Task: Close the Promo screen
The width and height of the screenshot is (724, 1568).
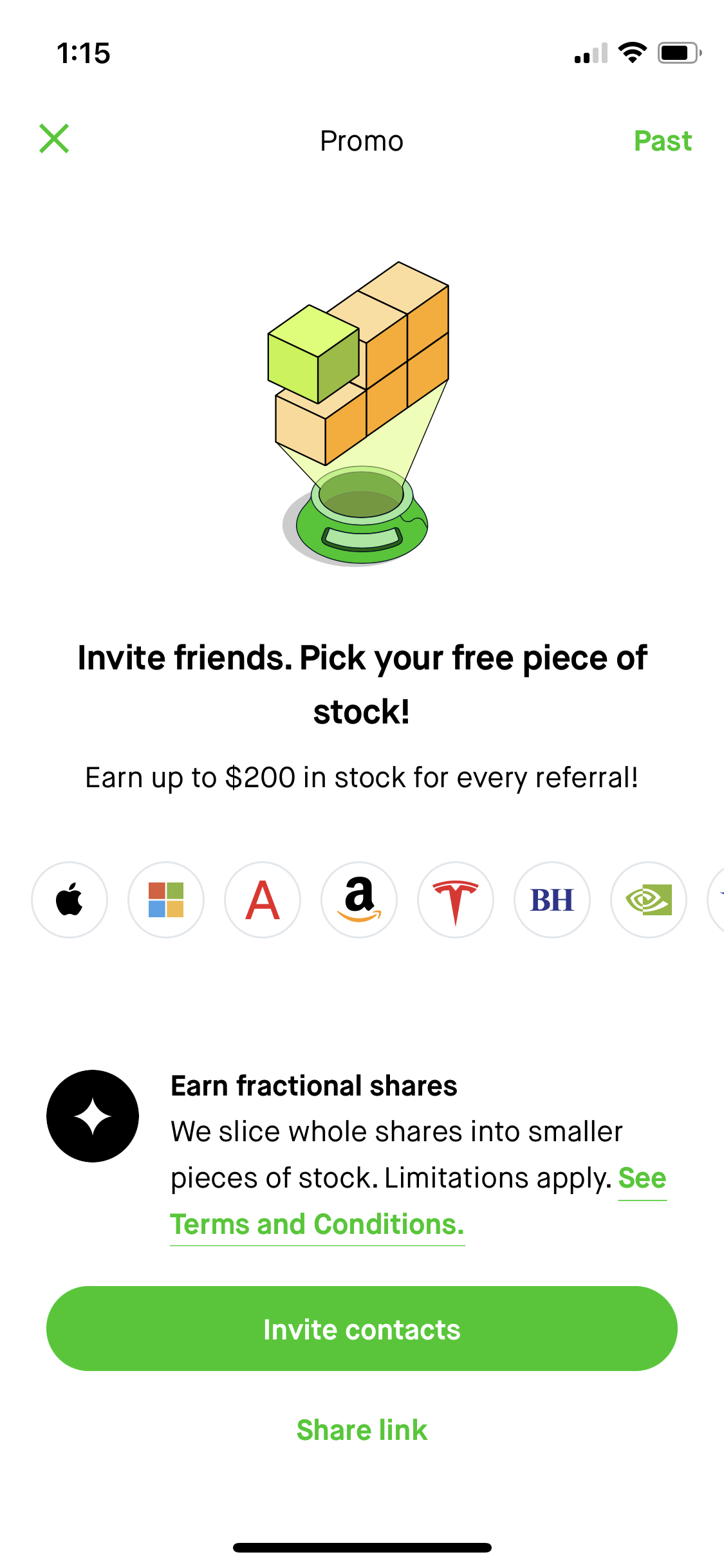Action: (x=54, y=139)
